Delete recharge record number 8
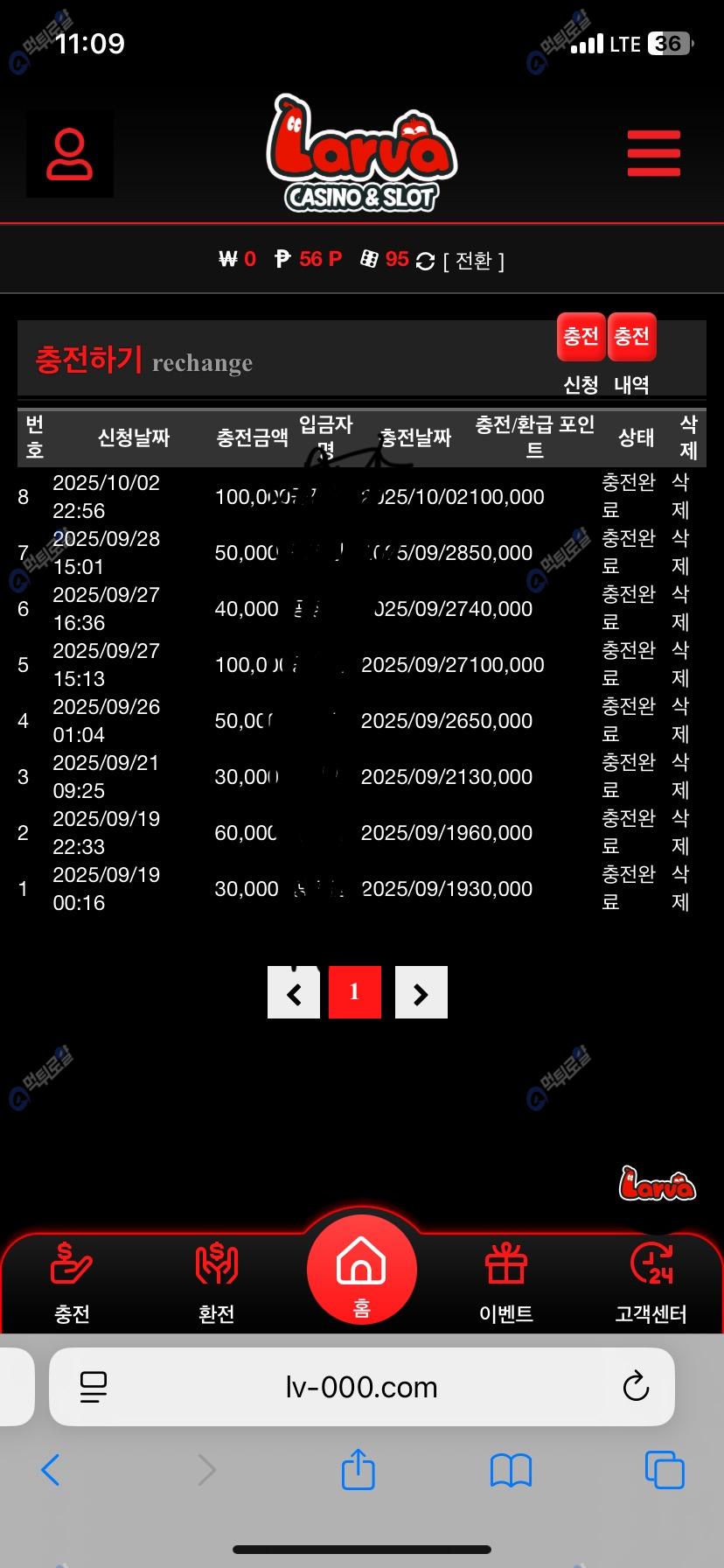724x1568 pixels. (680, 496)
